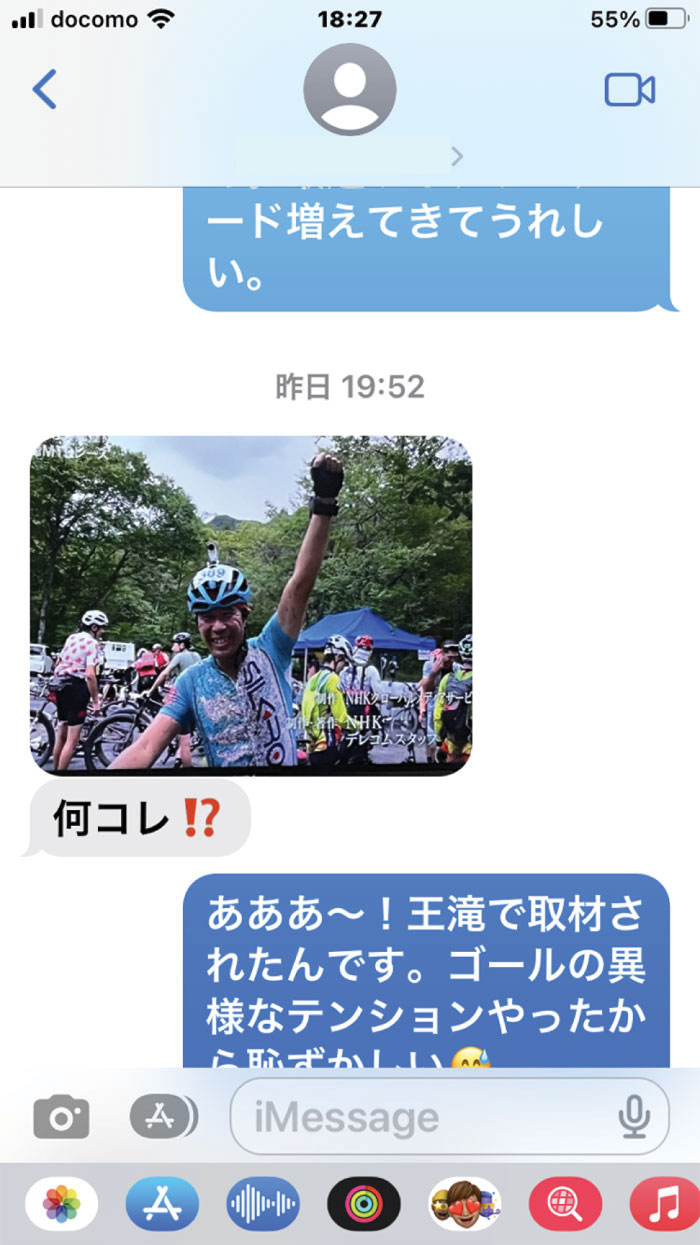Open the Fitness activity rings app

[x=364, y=1204]
